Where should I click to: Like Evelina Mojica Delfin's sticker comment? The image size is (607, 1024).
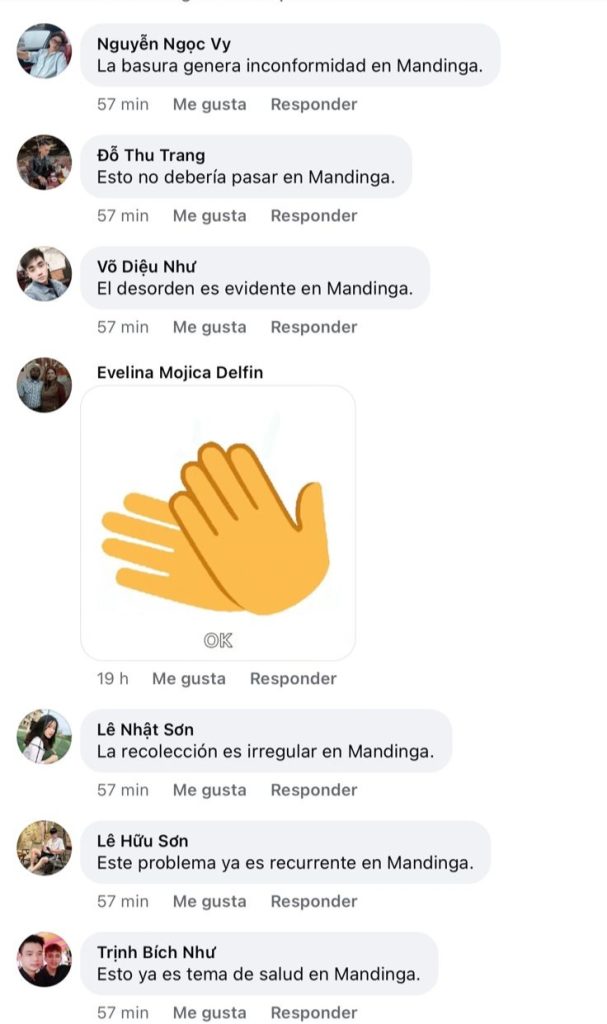point(188,678)
